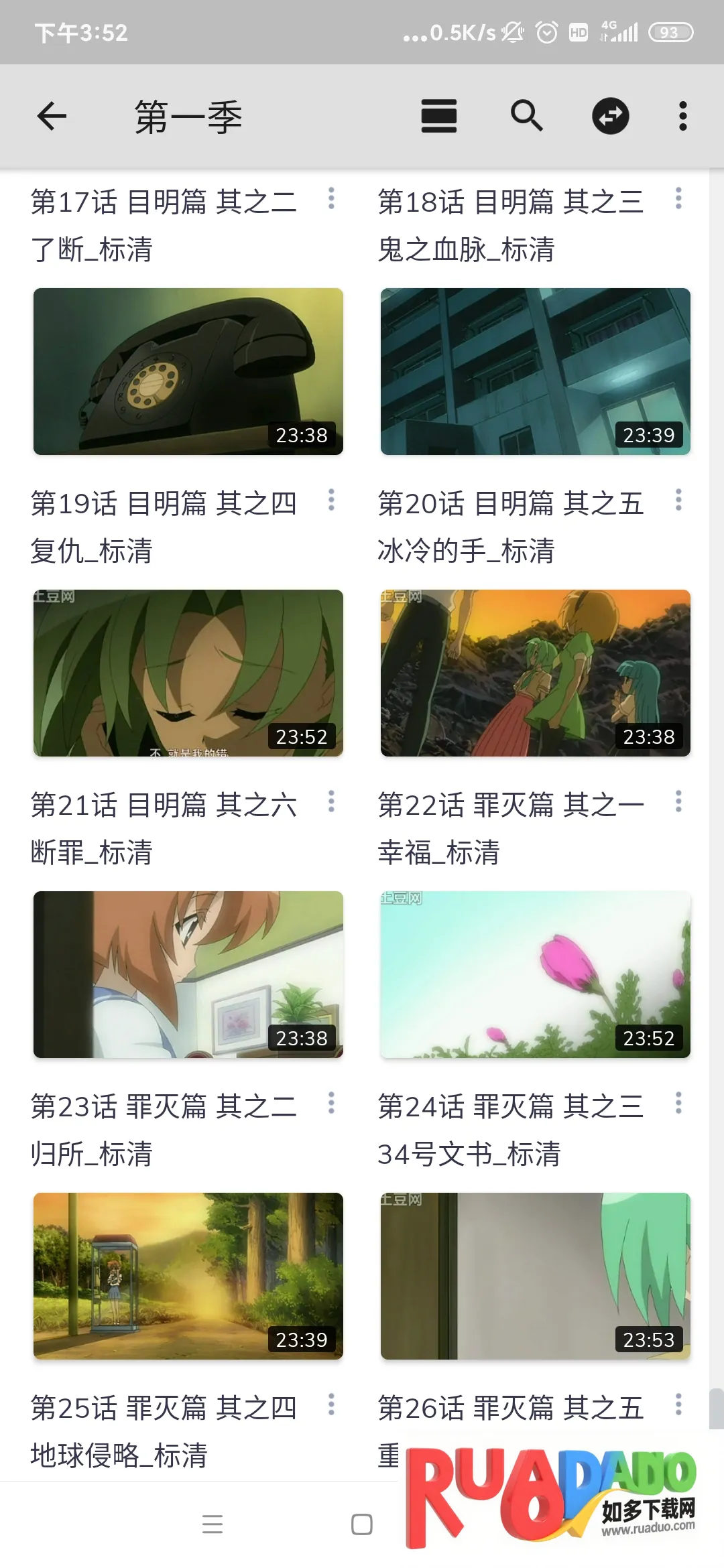Play 第24话 34号文书 video
The height and width of the screenshot is (1568, 724).
535,1276
